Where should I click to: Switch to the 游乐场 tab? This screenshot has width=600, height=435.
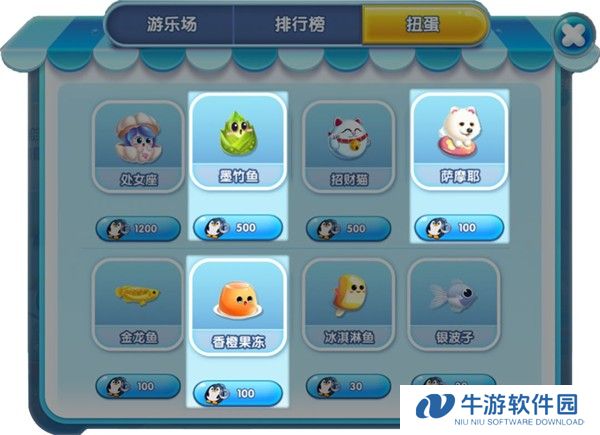170,22
